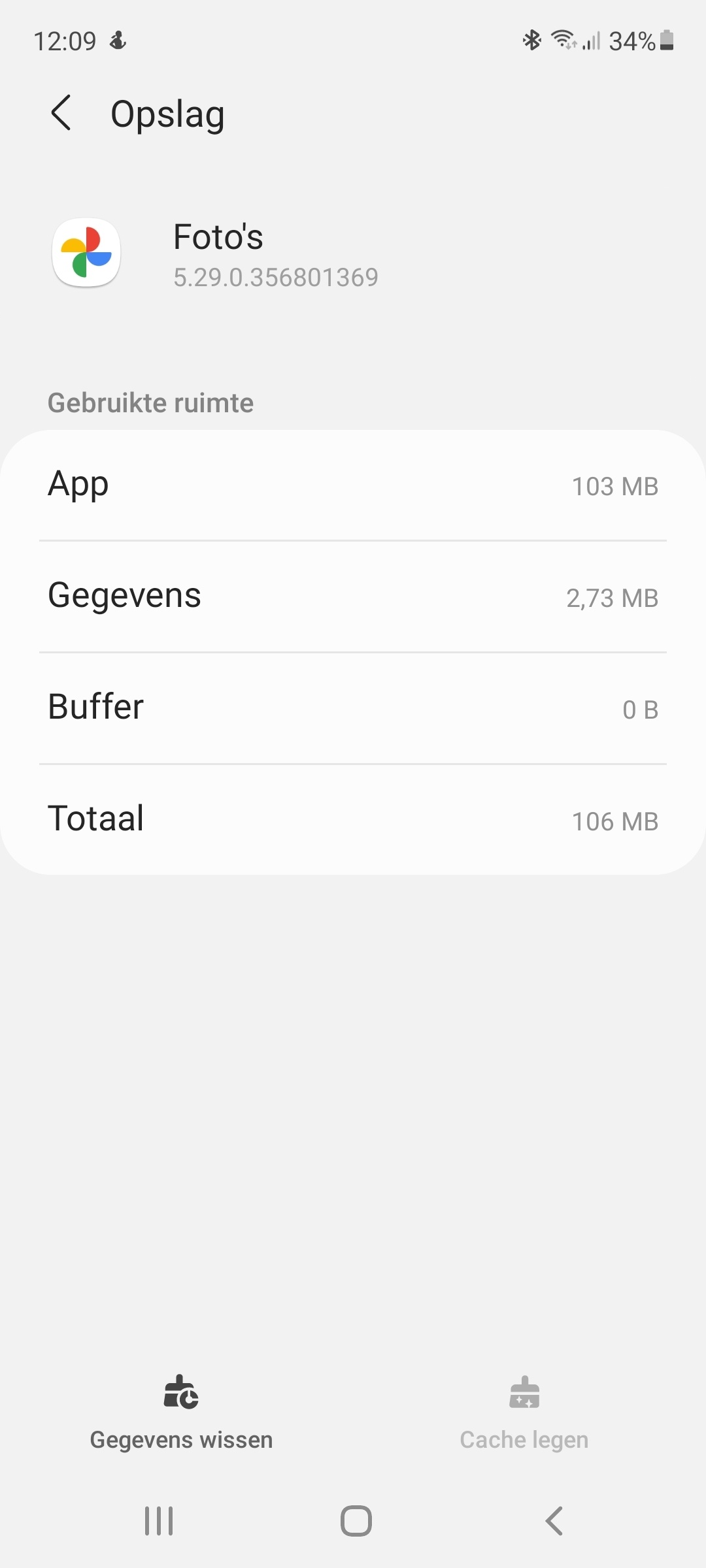
Task: Tap the battery indicator in the status bar
Action: pyautogui.click(x=668, y=41)
